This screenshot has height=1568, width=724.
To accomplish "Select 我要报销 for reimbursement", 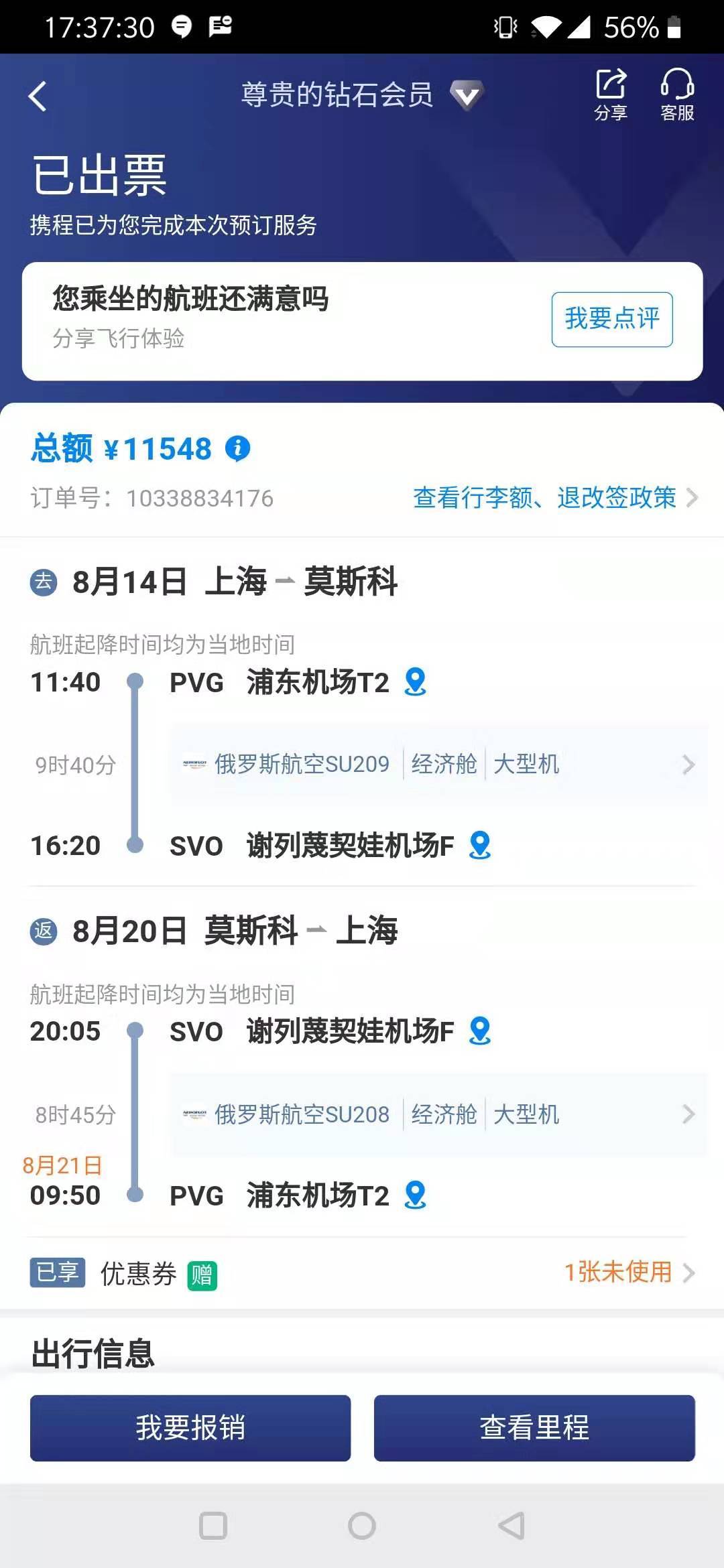I will pyautogui.click(x=190, y=1428).
